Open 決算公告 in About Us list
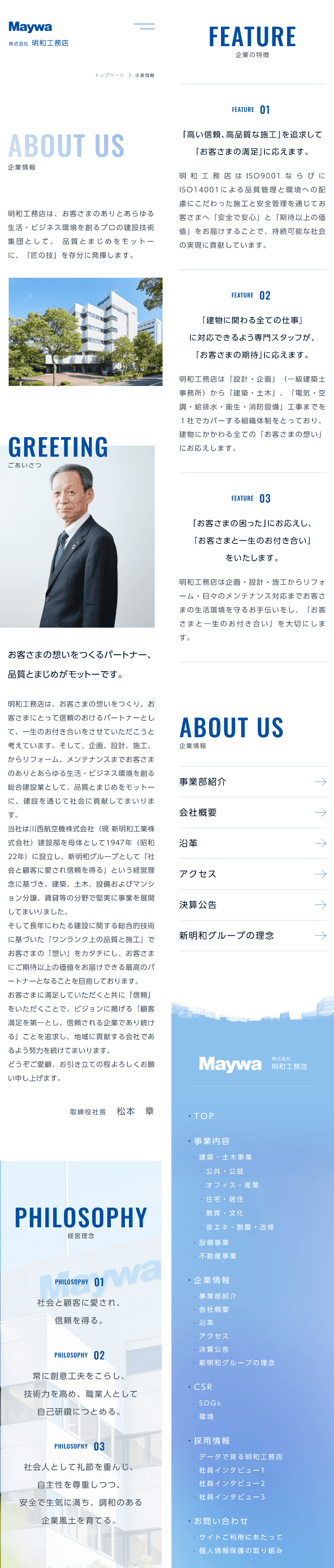The width and height of the screenshot is (334, 1568). (252, 904)
